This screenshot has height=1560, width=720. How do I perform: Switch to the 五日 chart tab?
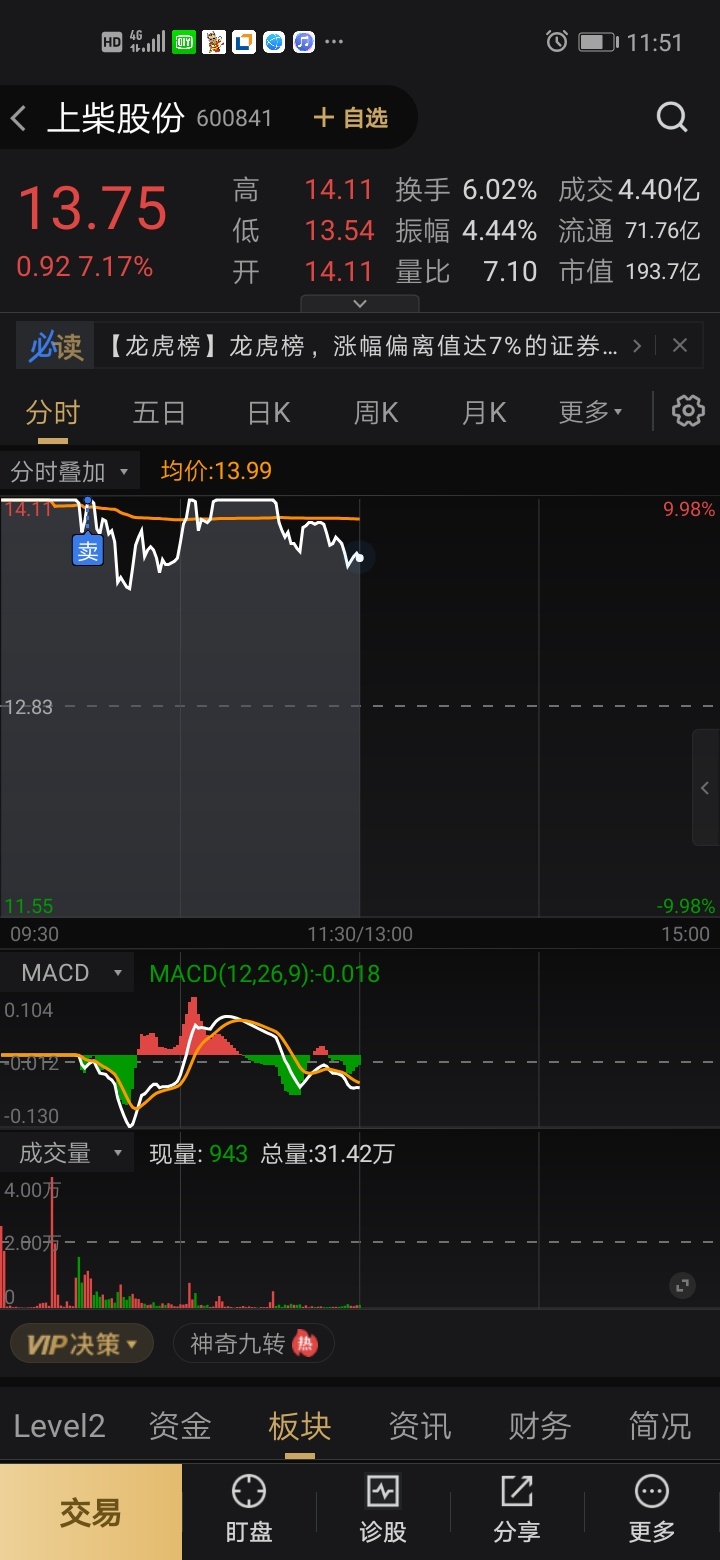pyautogui.click(x=160, y=412)
